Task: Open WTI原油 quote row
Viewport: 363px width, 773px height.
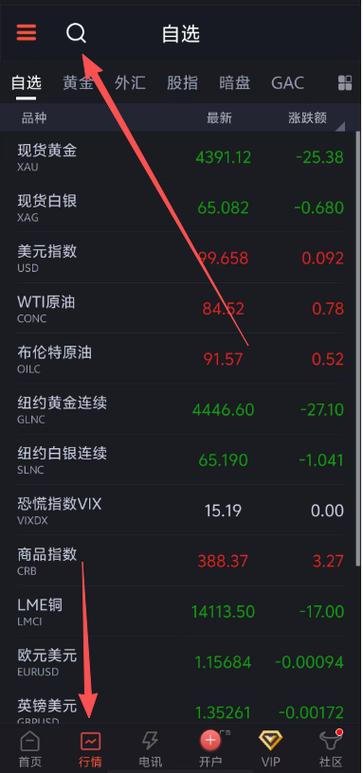Action: (x=178, y=308)
